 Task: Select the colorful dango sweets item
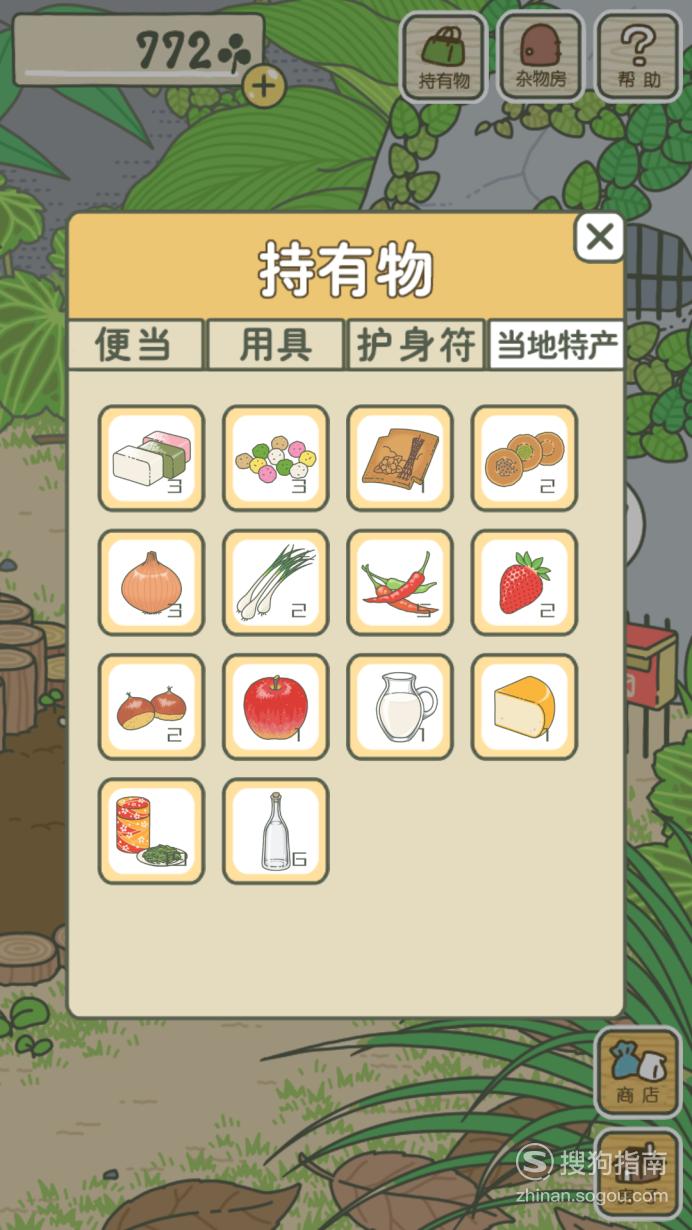pos(275,459)
